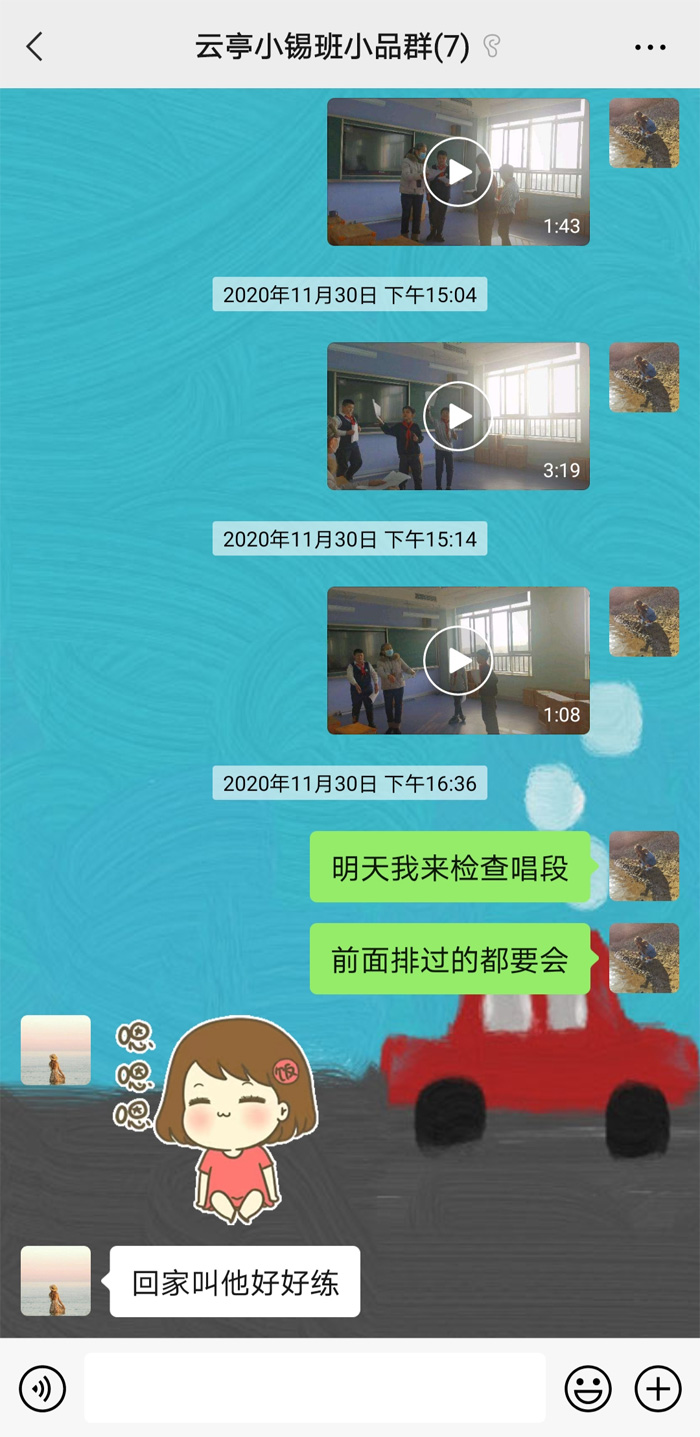Open the plus attachment menu
Screen dimensions: 700x1437
point(658,1388)
